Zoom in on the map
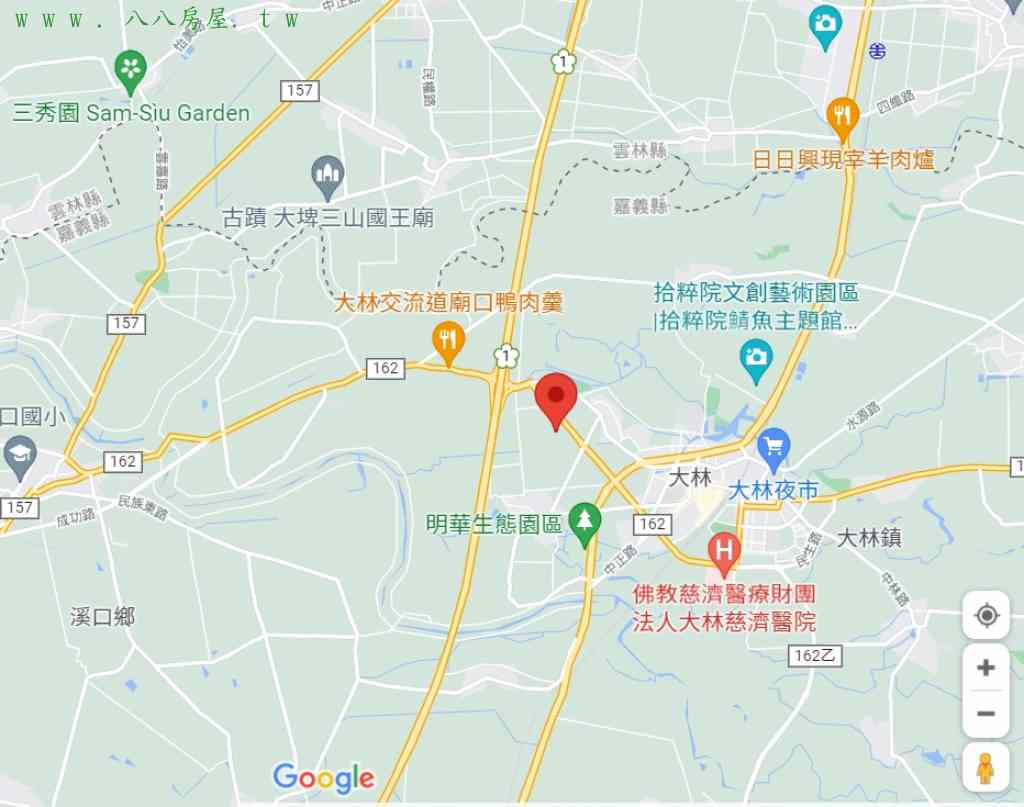 point(986,667)
